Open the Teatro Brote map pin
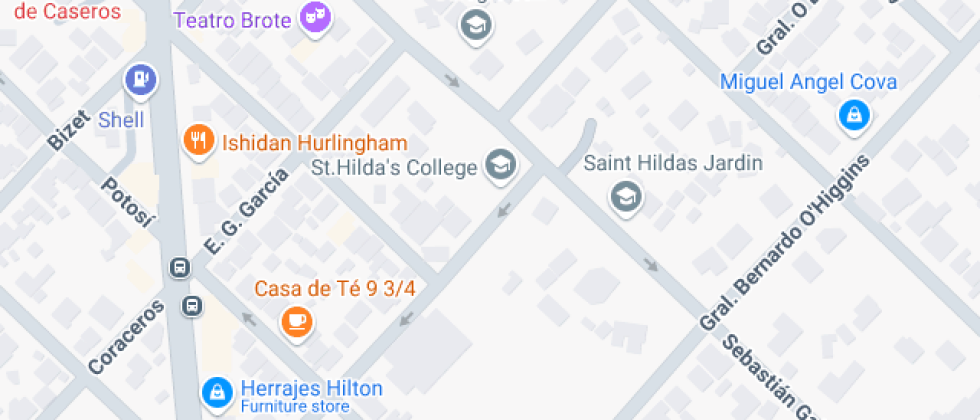 [315, 18]
